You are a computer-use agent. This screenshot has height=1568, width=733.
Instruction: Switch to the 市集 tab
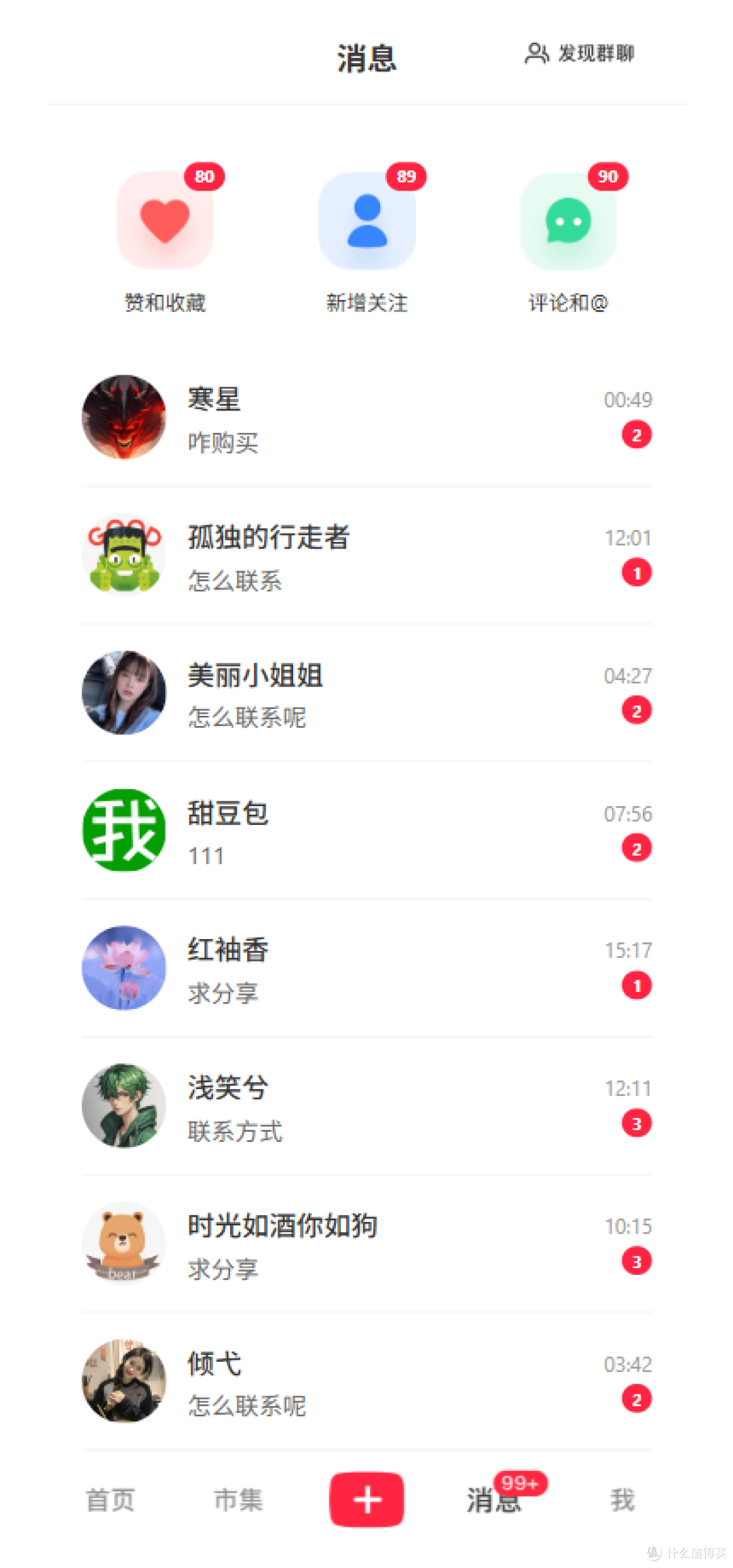tap(238, 1500)
